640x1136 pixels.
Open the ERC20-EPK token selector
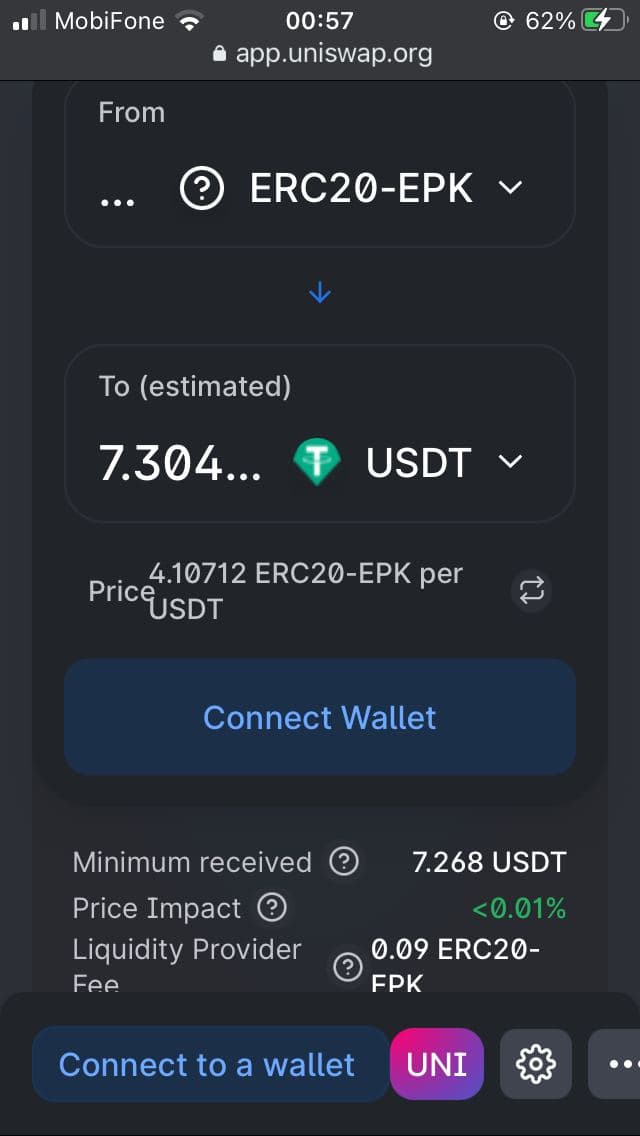click(x=352, y=188)
